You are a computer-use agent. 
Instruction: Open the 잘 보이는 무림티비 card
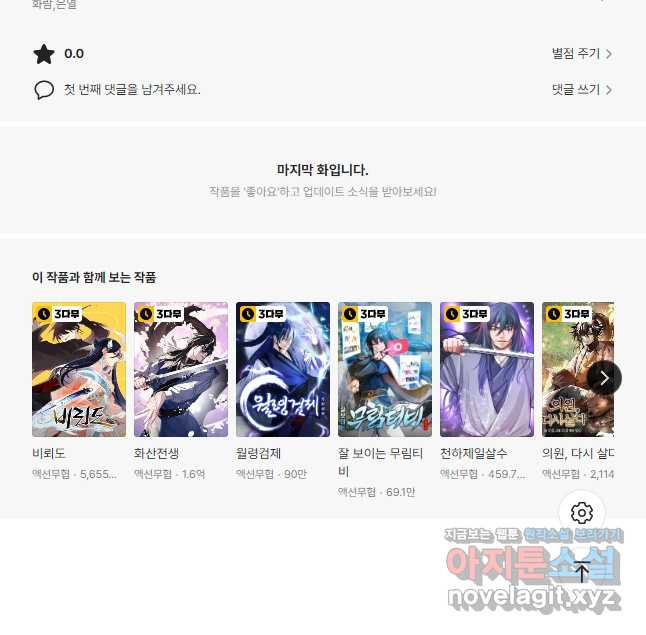[385, 369]
